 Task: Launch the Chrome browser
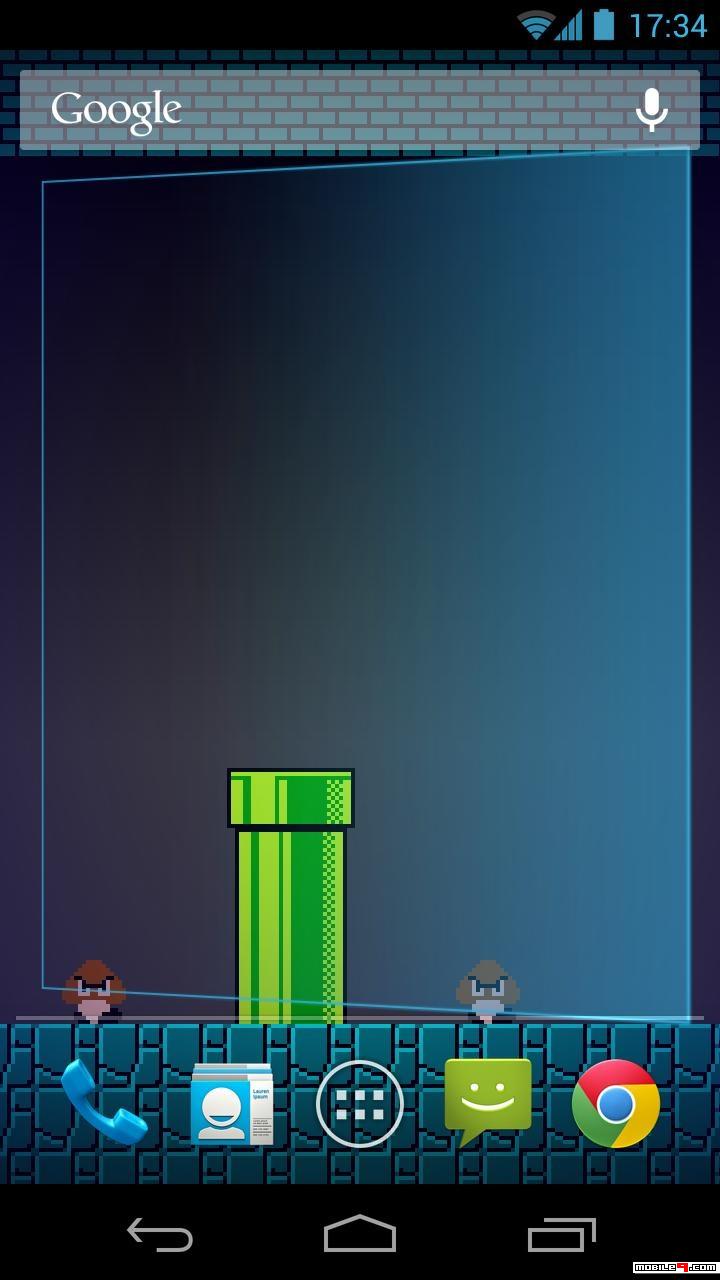pos(616,1104)
